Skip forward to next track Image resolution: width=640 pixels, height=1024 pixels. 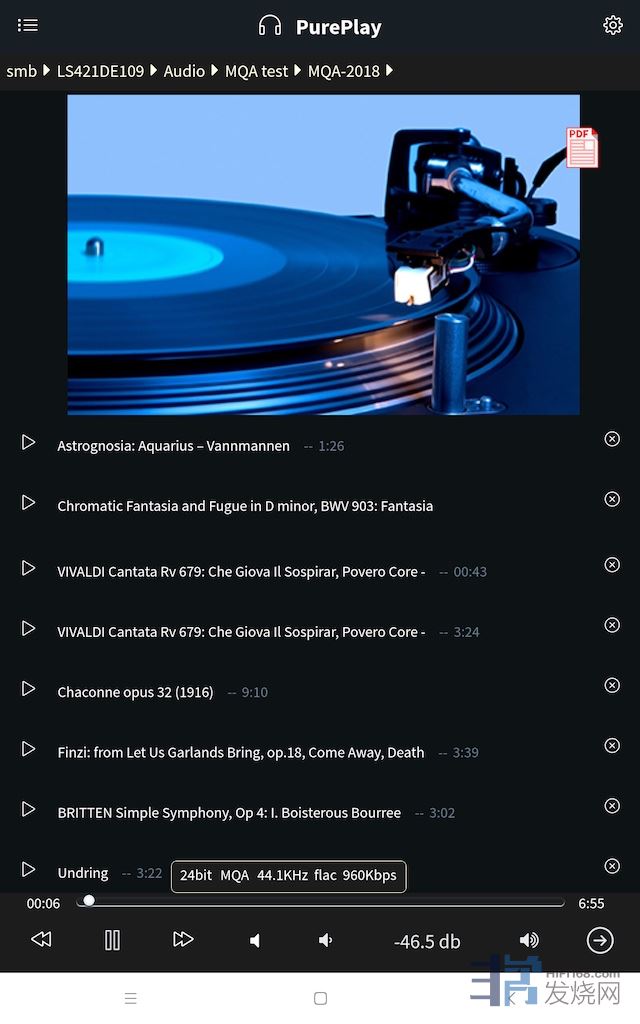pos(183,940)
